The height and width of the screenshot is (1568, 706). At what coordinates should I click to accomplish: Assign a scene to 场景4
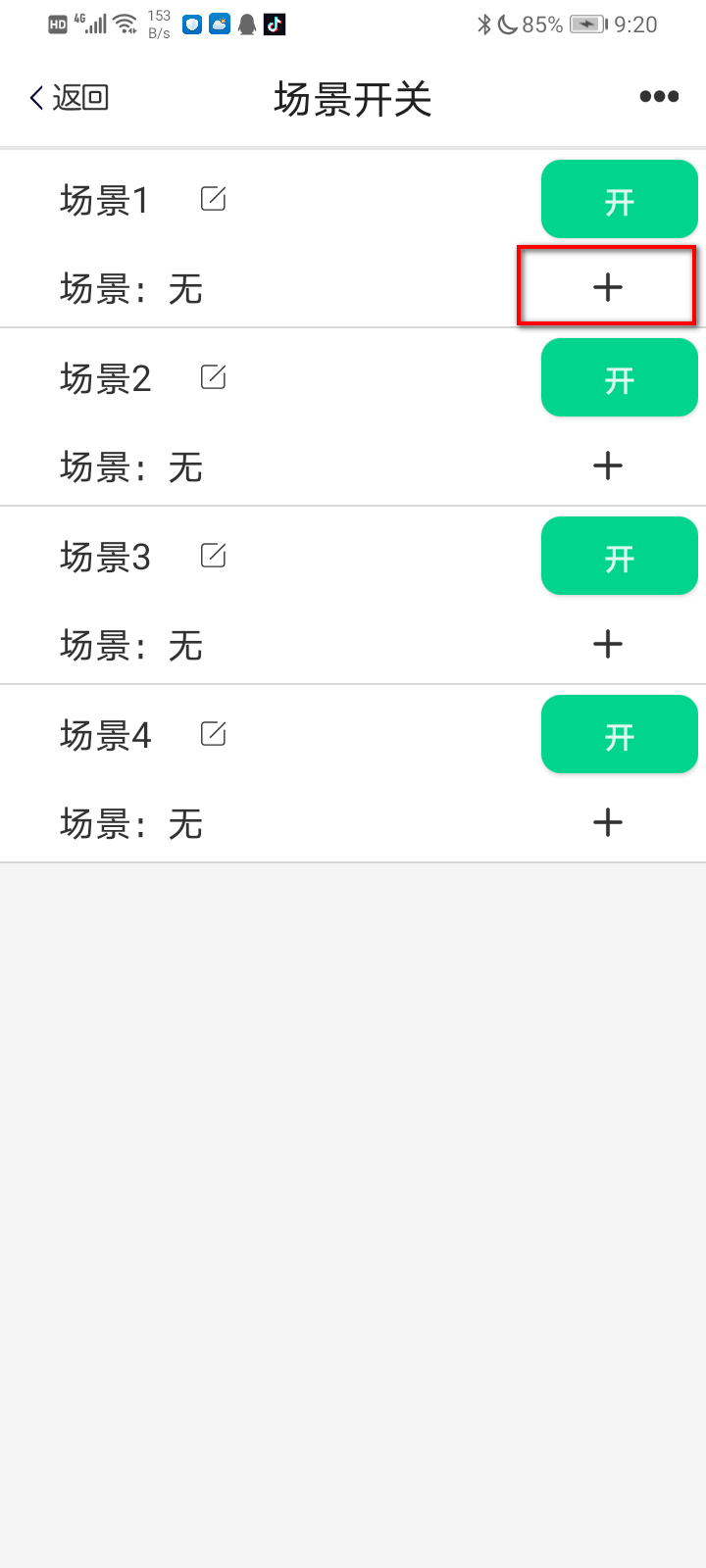[x=608, y=822]
